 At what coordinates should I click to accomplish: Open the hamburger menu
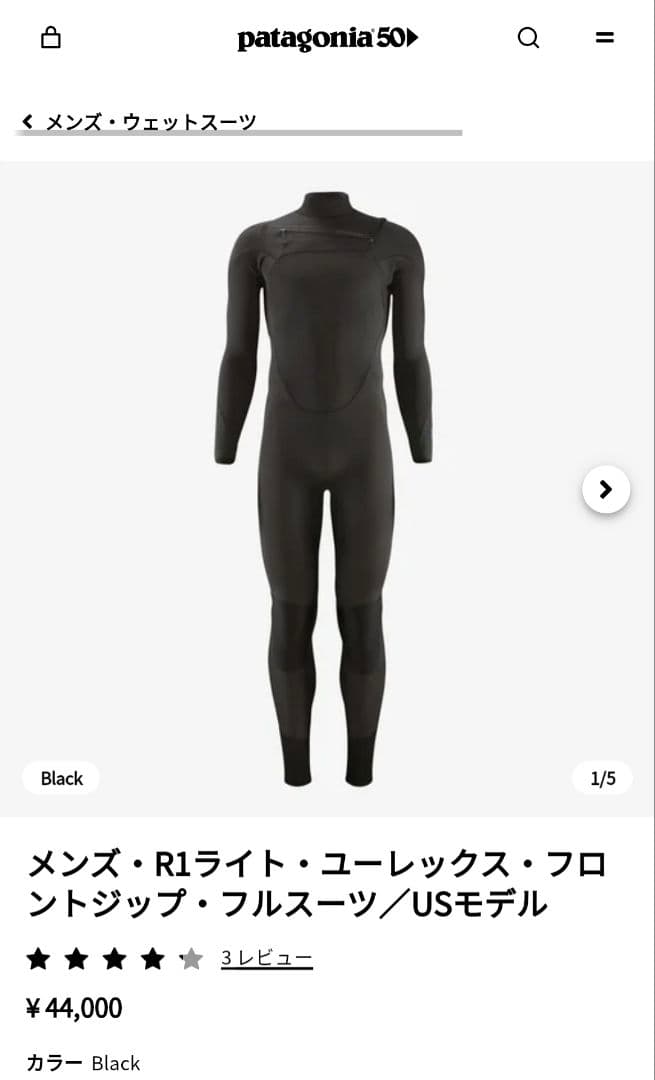point(604,38)
